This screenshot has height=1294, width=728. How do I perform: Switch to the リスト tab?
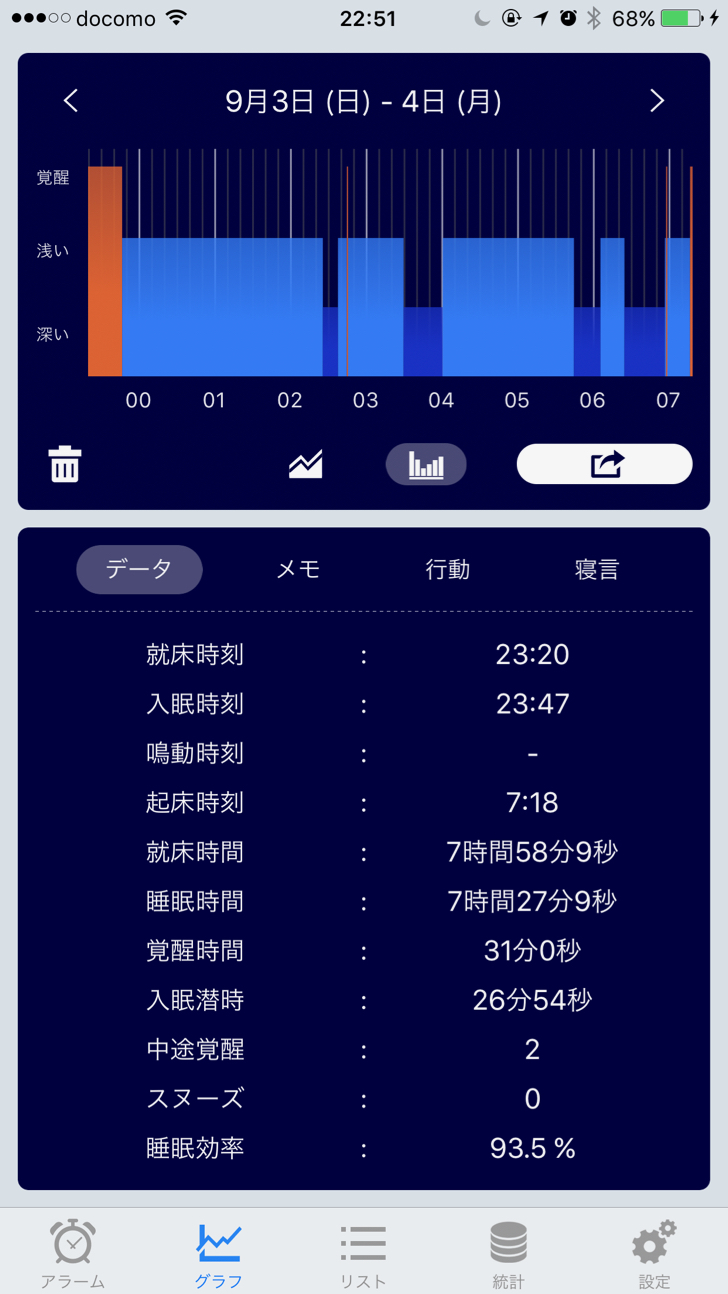pyautogui.click(x=363, y=1253)
